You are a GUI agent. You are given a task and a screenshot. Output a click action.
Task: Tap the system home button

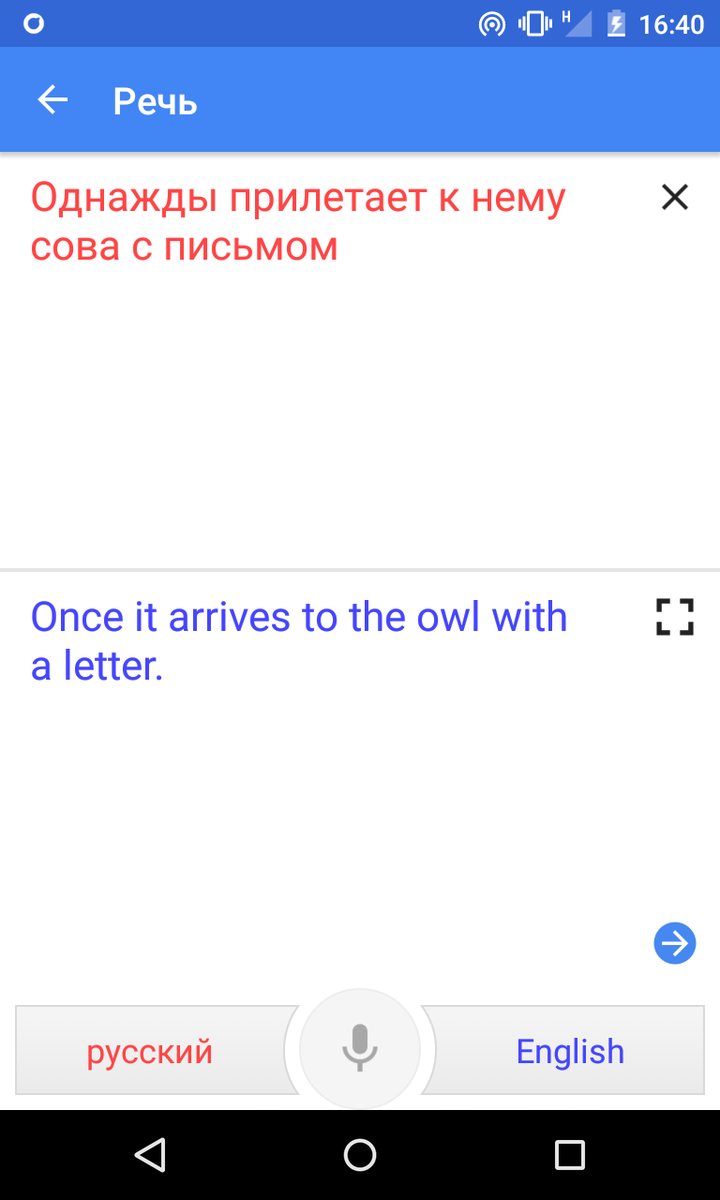click(360, 1155)
